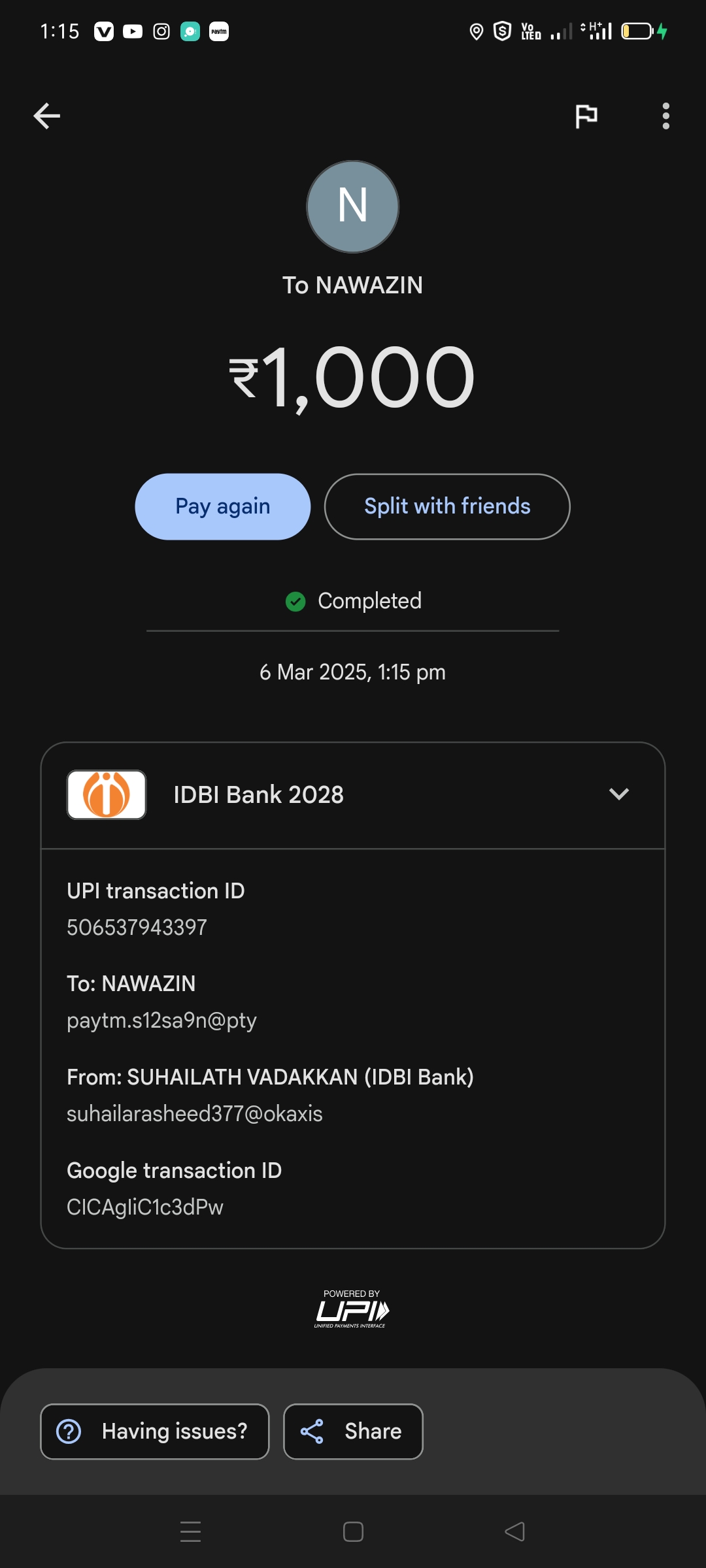Screen dimensions: 706x1568
Task: Expand the IDBI Bank 2028 section
Action: tap(618, 794)
